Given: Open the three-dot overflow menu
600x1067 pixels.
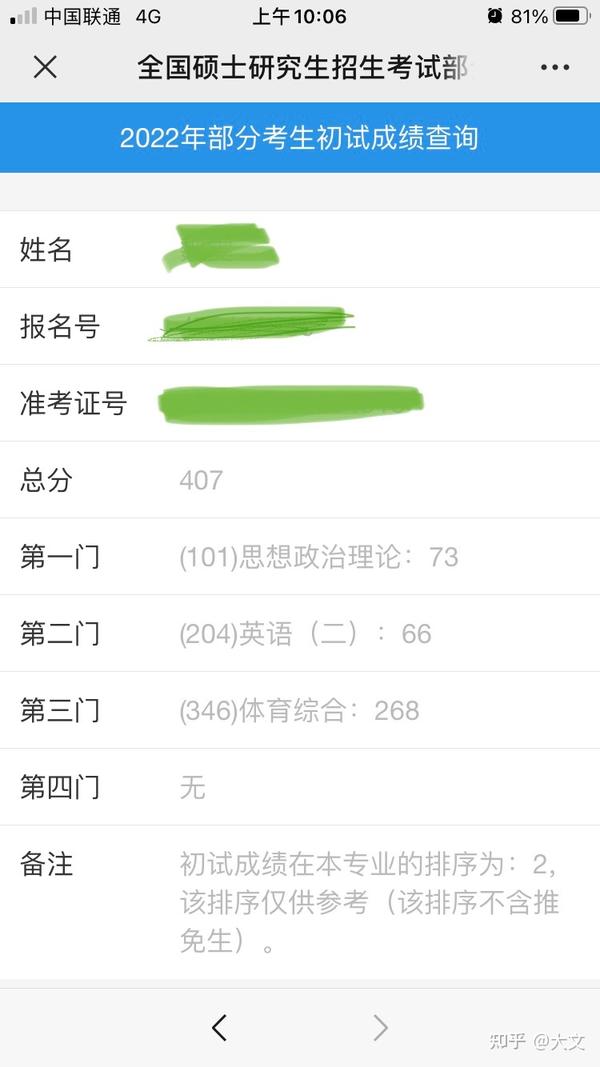Looking at the screenshot, I should 554,67.
